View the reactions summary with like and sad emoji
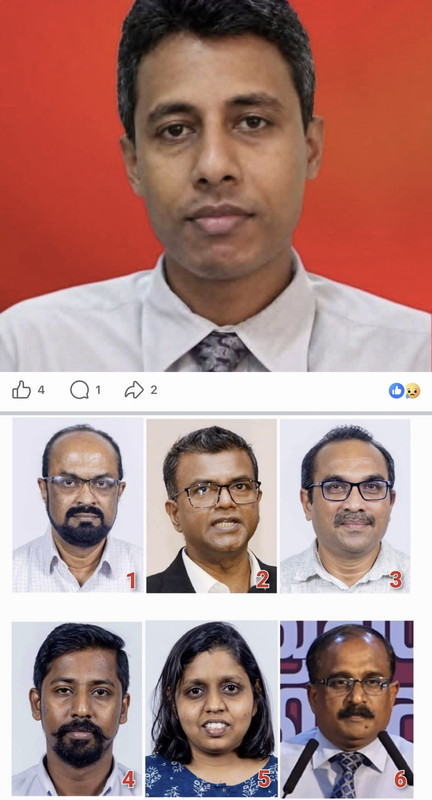The width and height of the screenshot is (432, 800). click(404, 391)
